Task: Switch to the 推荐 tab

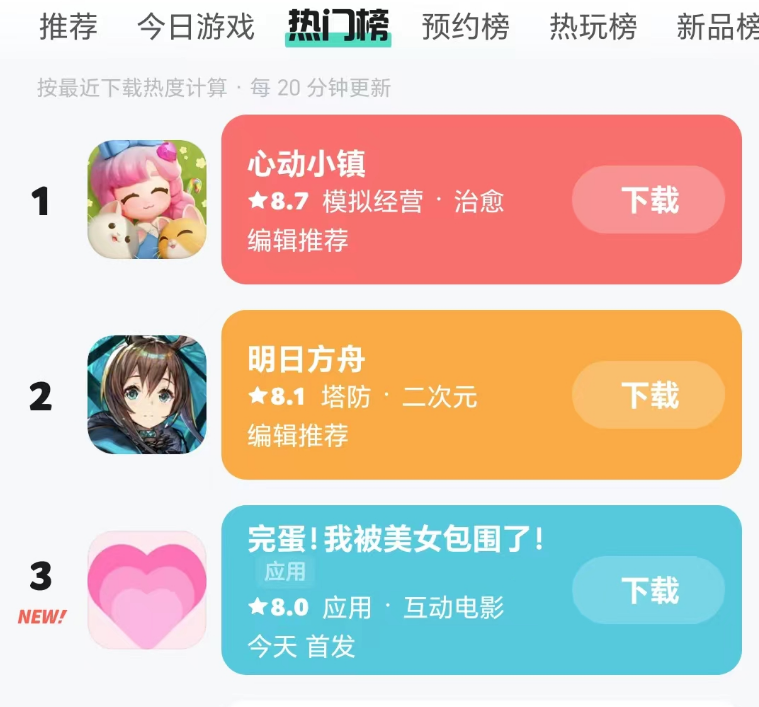Action: coord(68,27)
